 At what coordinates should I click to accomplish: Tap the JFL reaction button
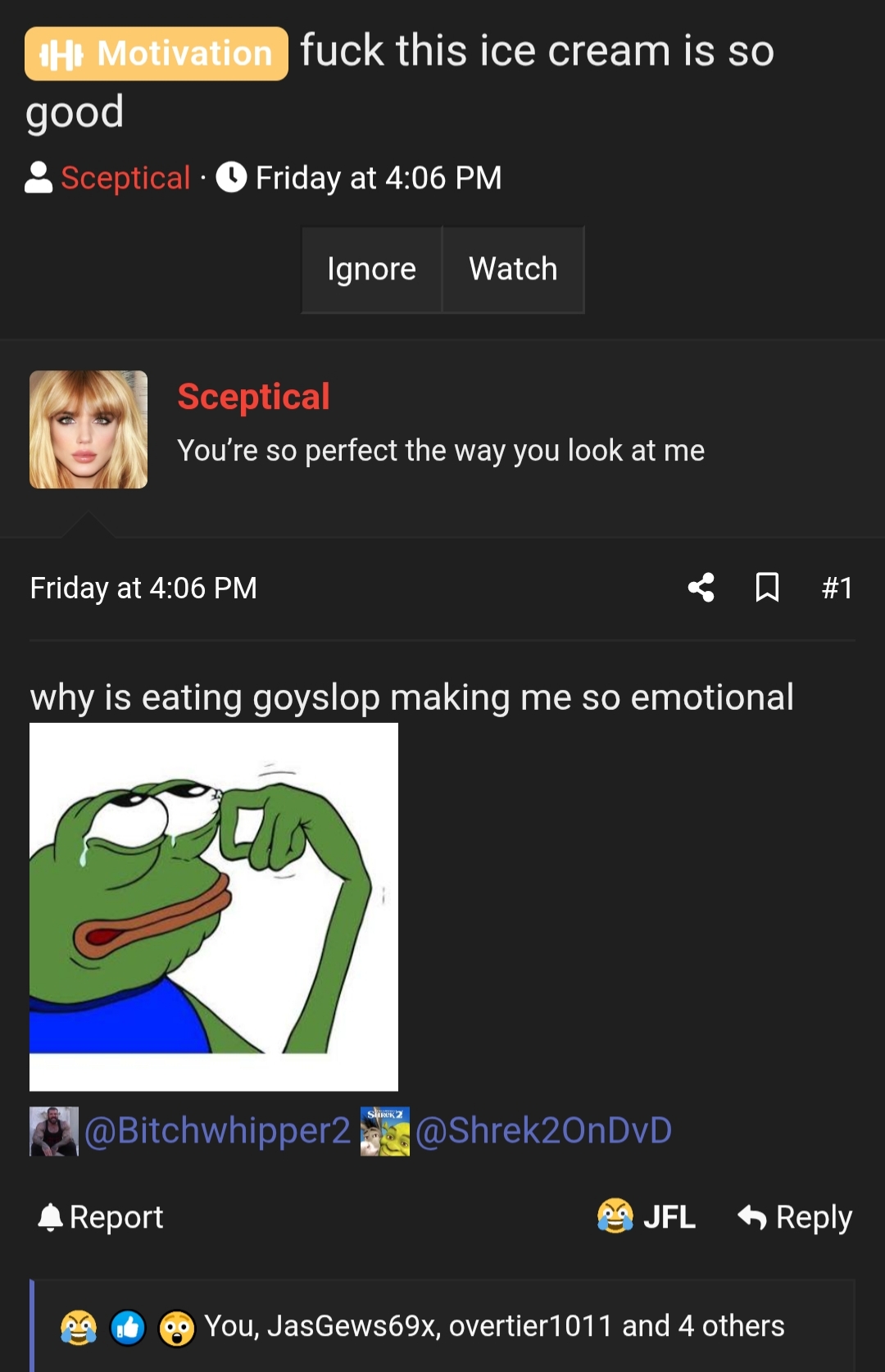click(647, 1217)
